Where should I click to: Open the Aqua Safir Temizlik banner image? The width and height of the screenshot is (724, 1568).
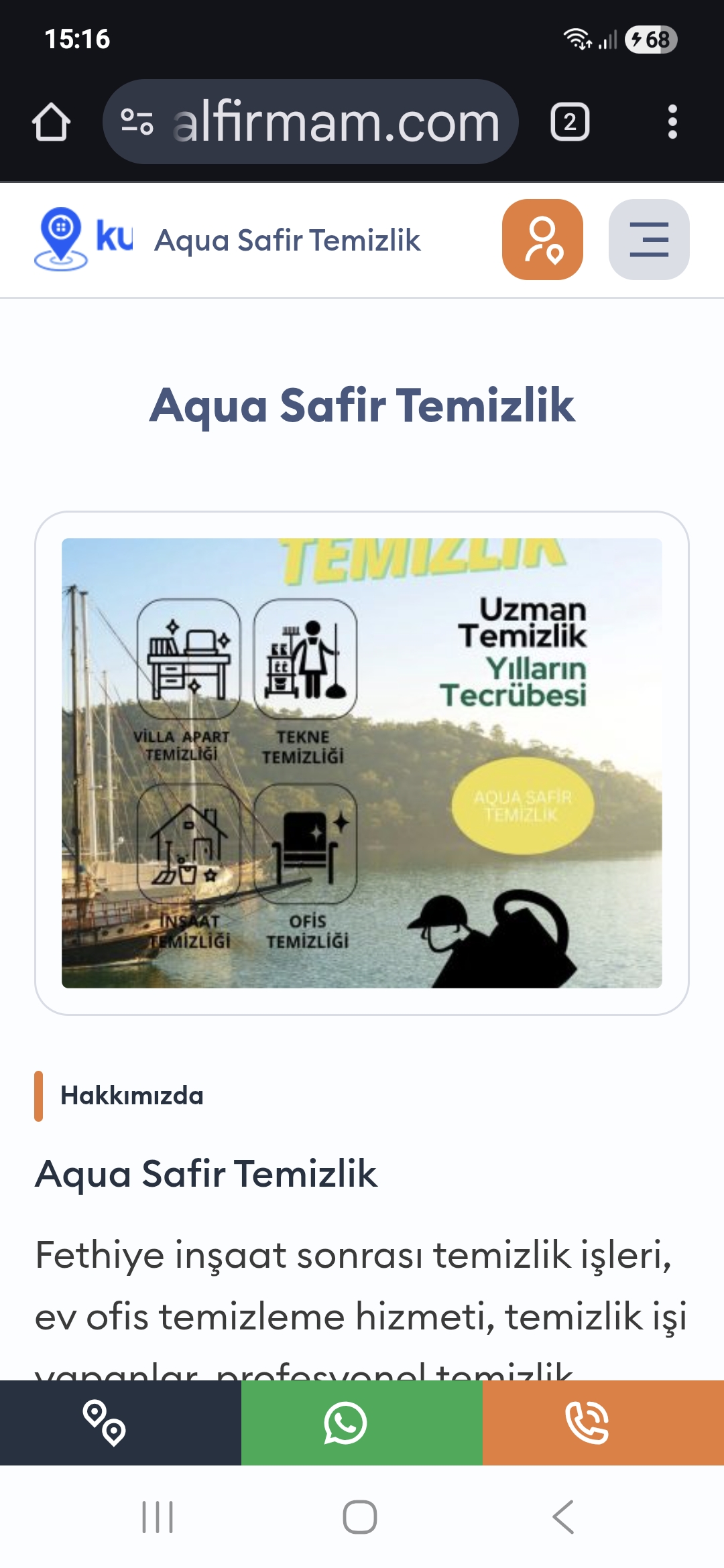click(x=362, y=763)
